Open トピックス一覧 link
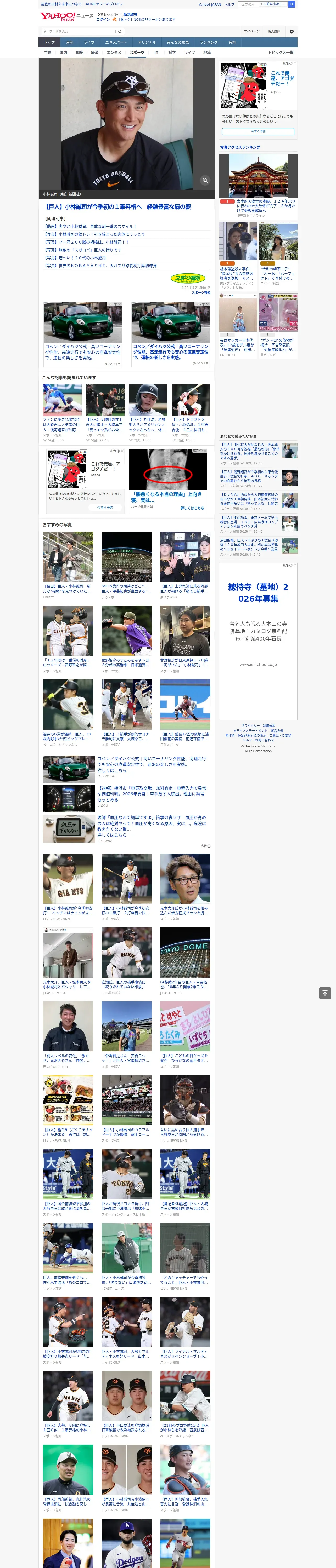 click(x=281, y=52)
